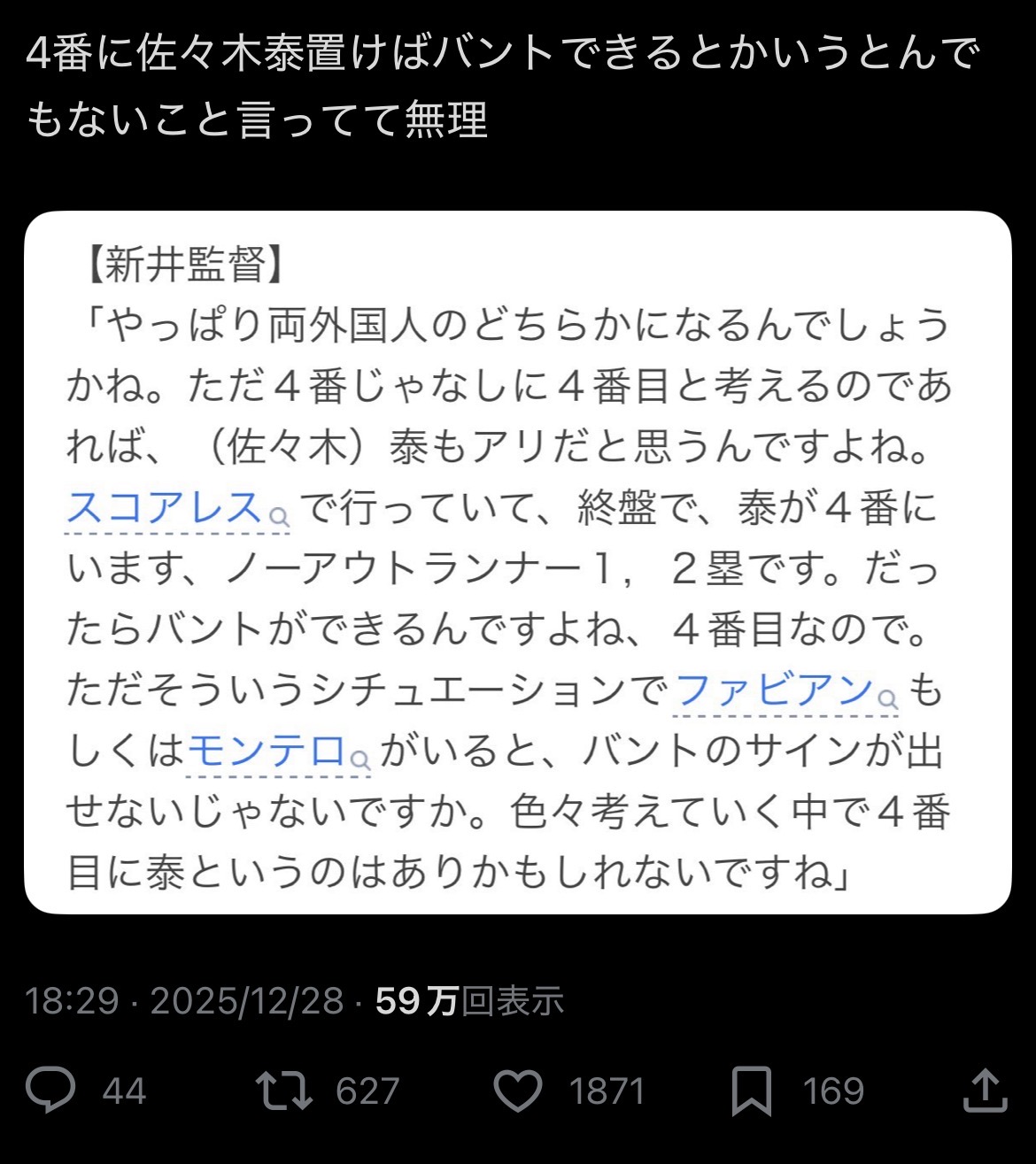Bookmark this post
The image size is (1036, 1164).
752,1090
